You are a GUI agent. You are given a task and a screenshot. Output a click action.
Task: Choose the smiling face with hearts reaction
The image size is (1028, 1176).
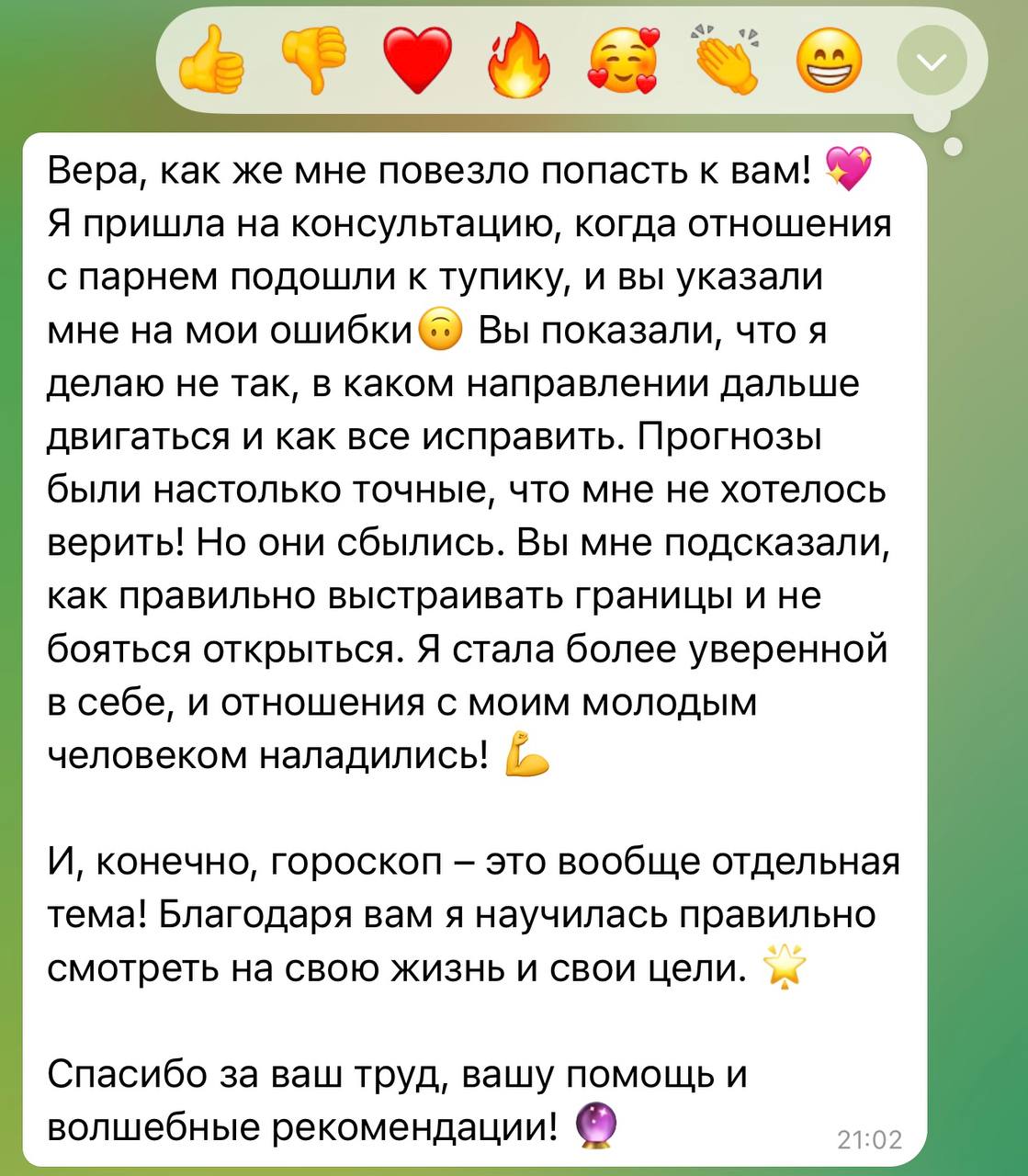click(x=624, y=62)
